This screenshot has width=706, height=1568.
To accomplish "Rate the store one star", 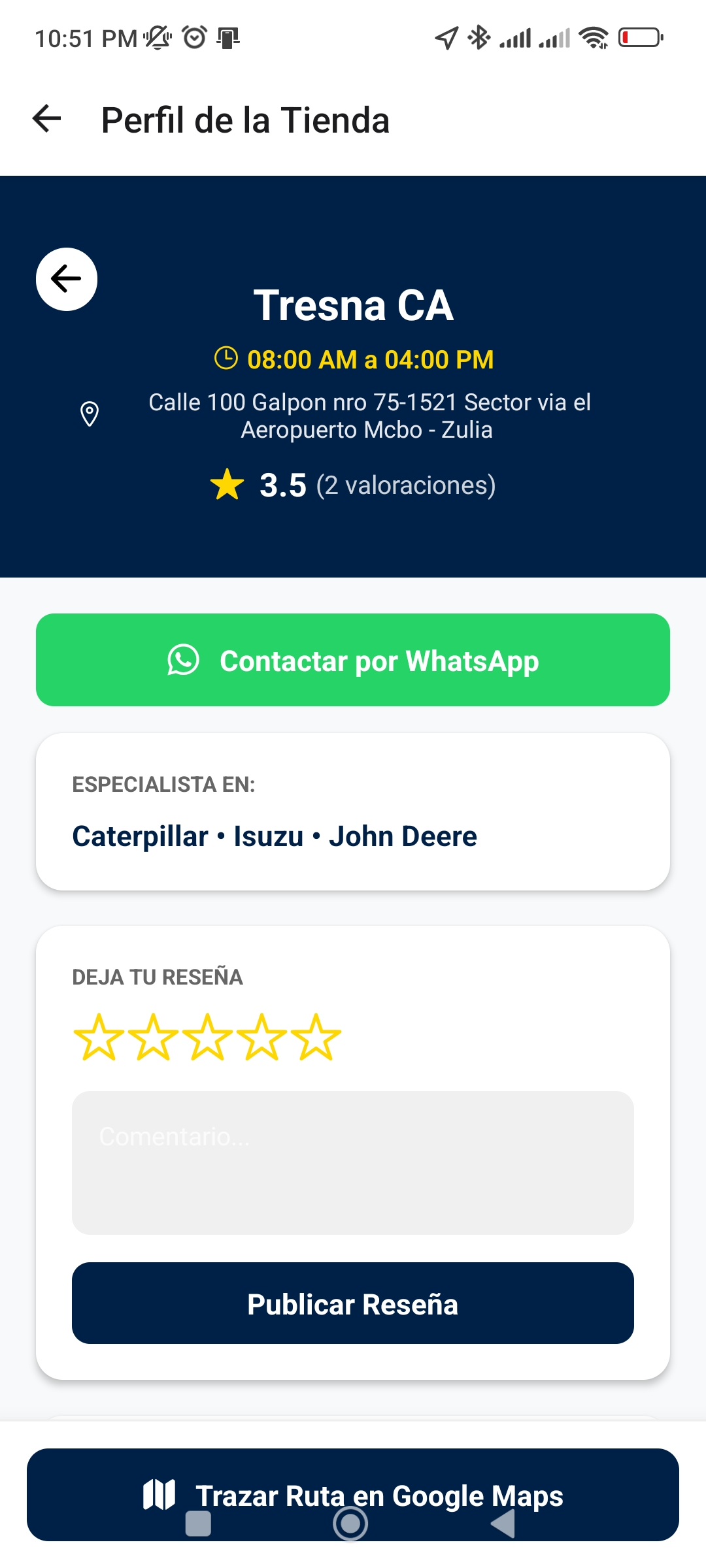I will click(x=99, y=1037).
